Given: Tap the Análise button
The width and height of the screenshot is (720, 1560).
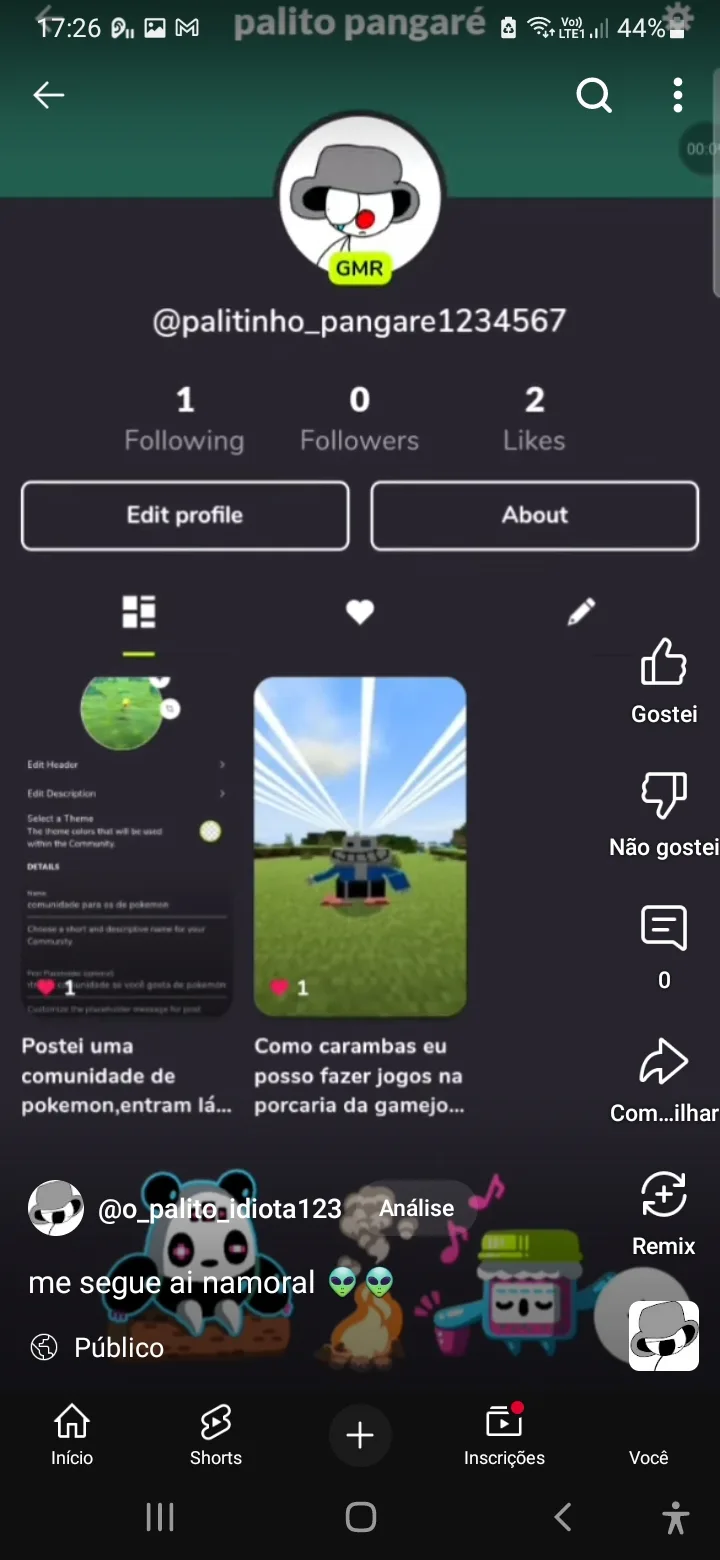Looking at the screenshot, I should coord(416,1209).
